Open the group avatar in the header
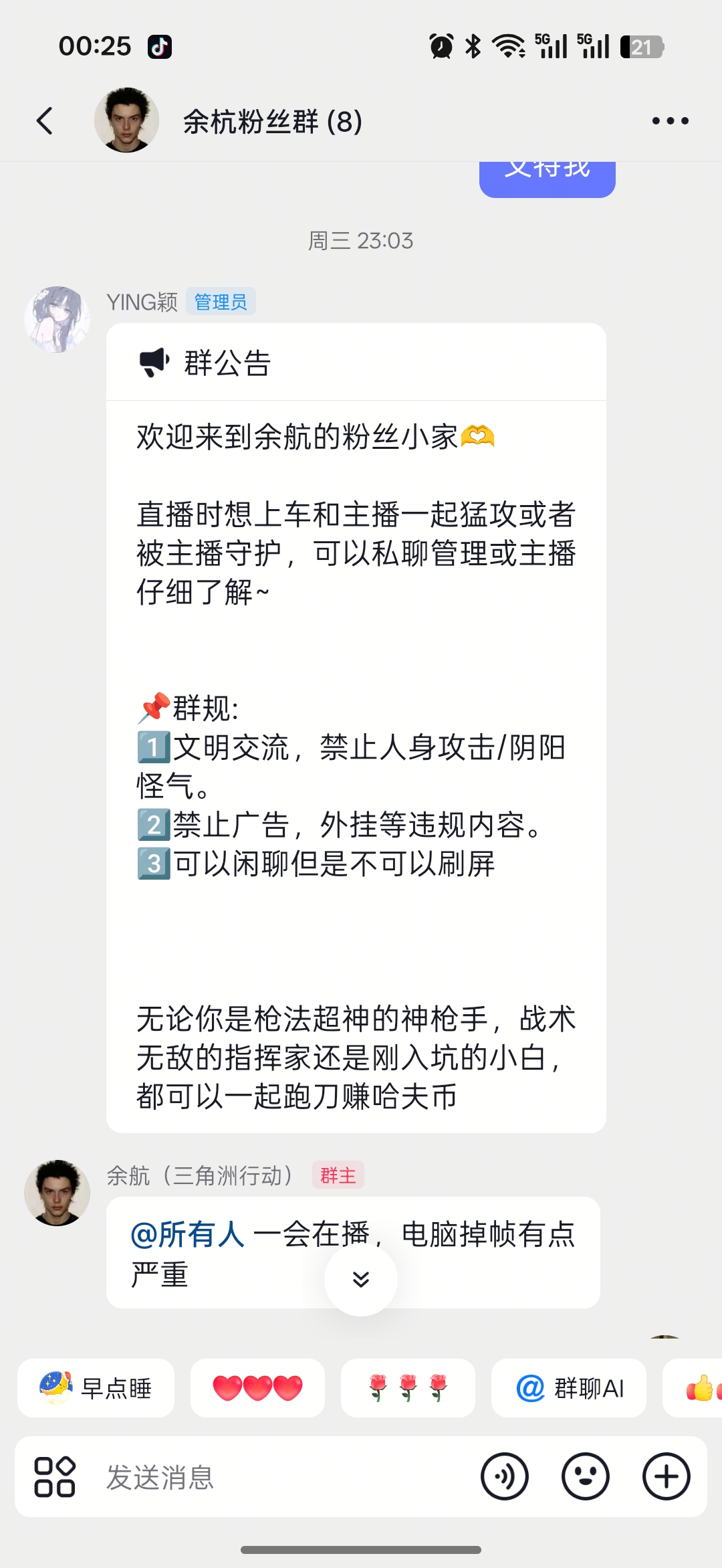 click(x=126, y=120)
